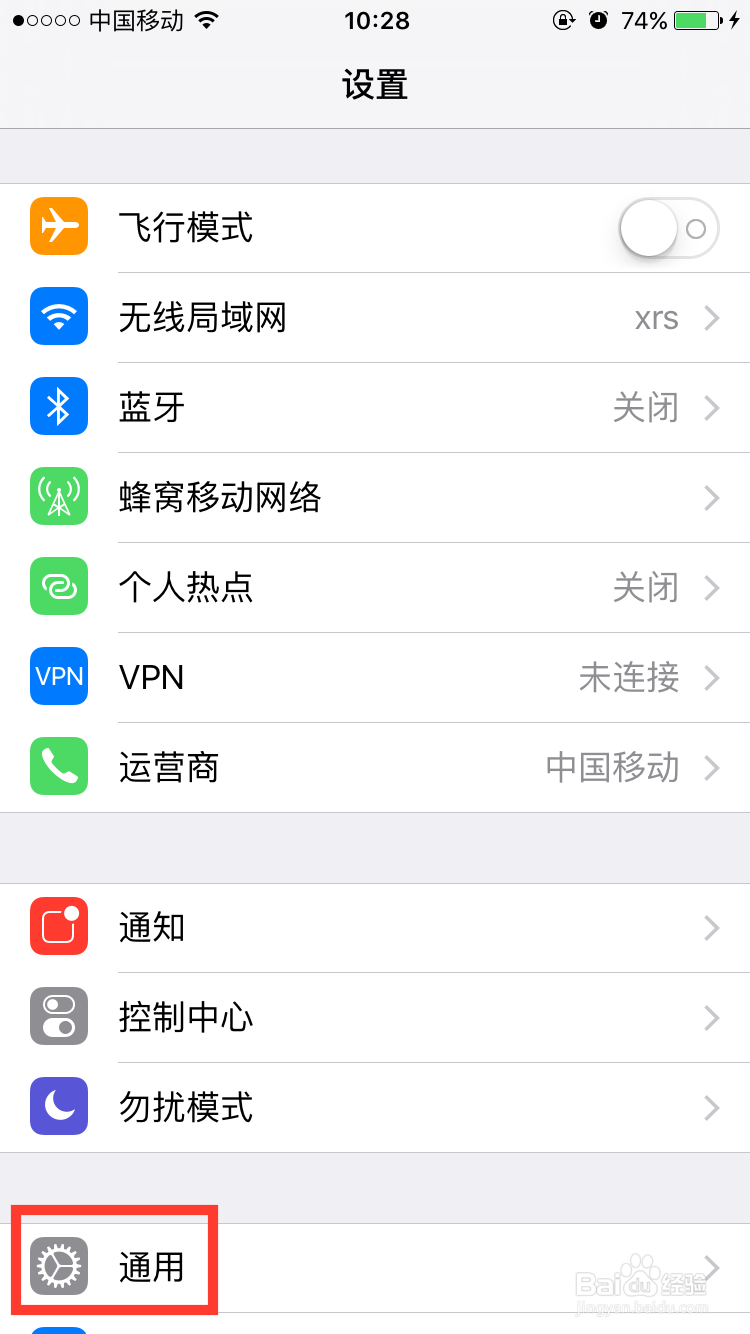The image size is (750, 1334).
Task: Enable Airplane Mode with the 飞行模式 switch
Action: point(668,227)
